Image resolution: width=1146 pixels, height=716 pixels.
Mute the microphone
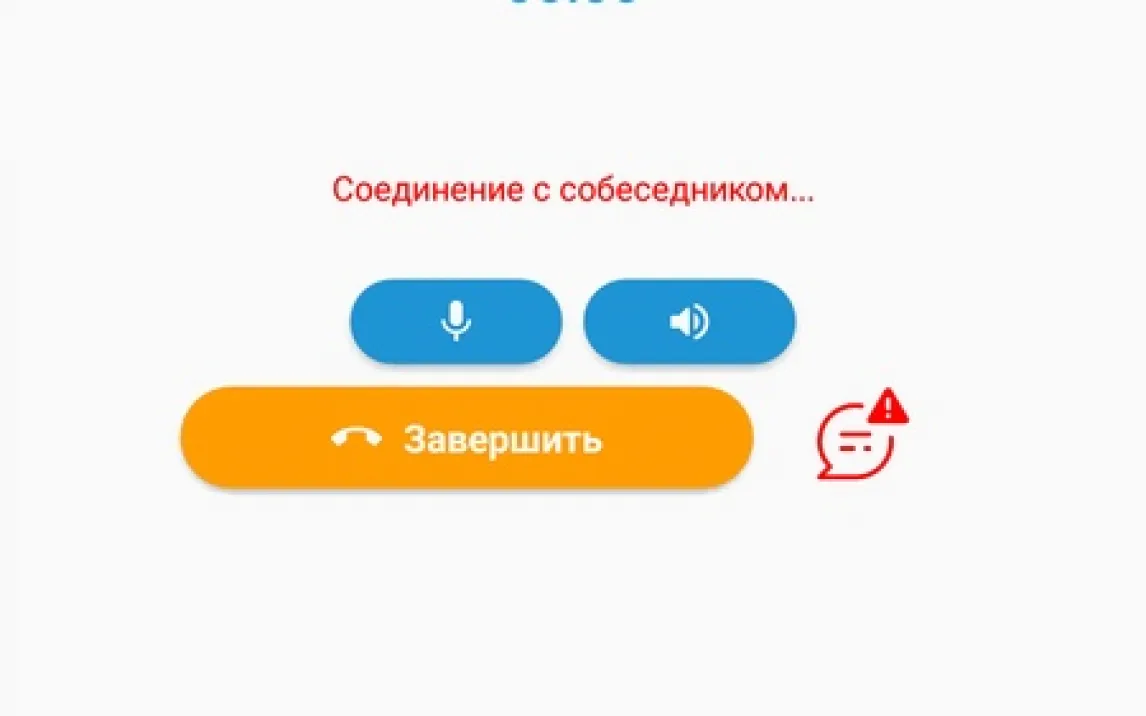[456, 322]
